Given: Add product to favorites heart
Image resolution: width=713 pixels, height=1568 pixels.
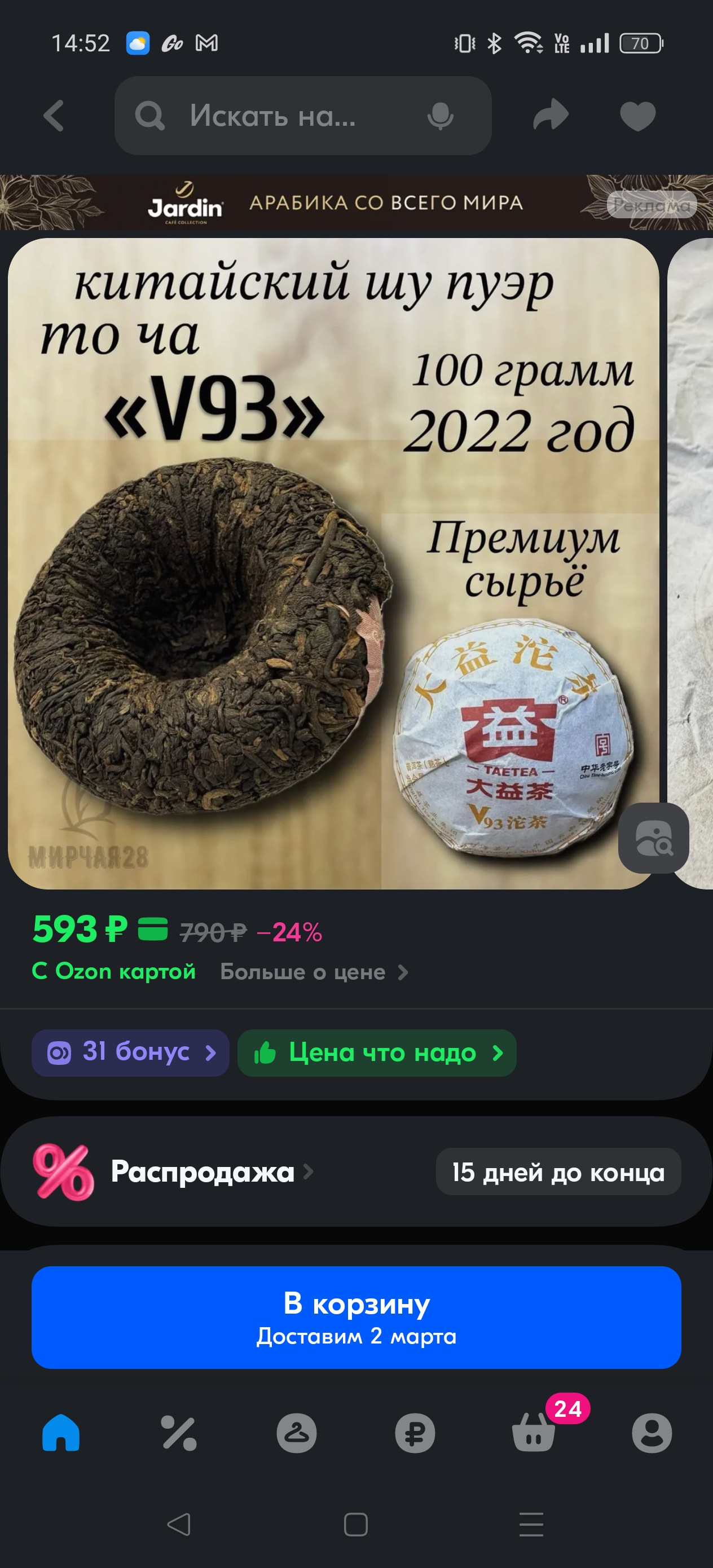Looking at the screenshot, I should [637, 116].
